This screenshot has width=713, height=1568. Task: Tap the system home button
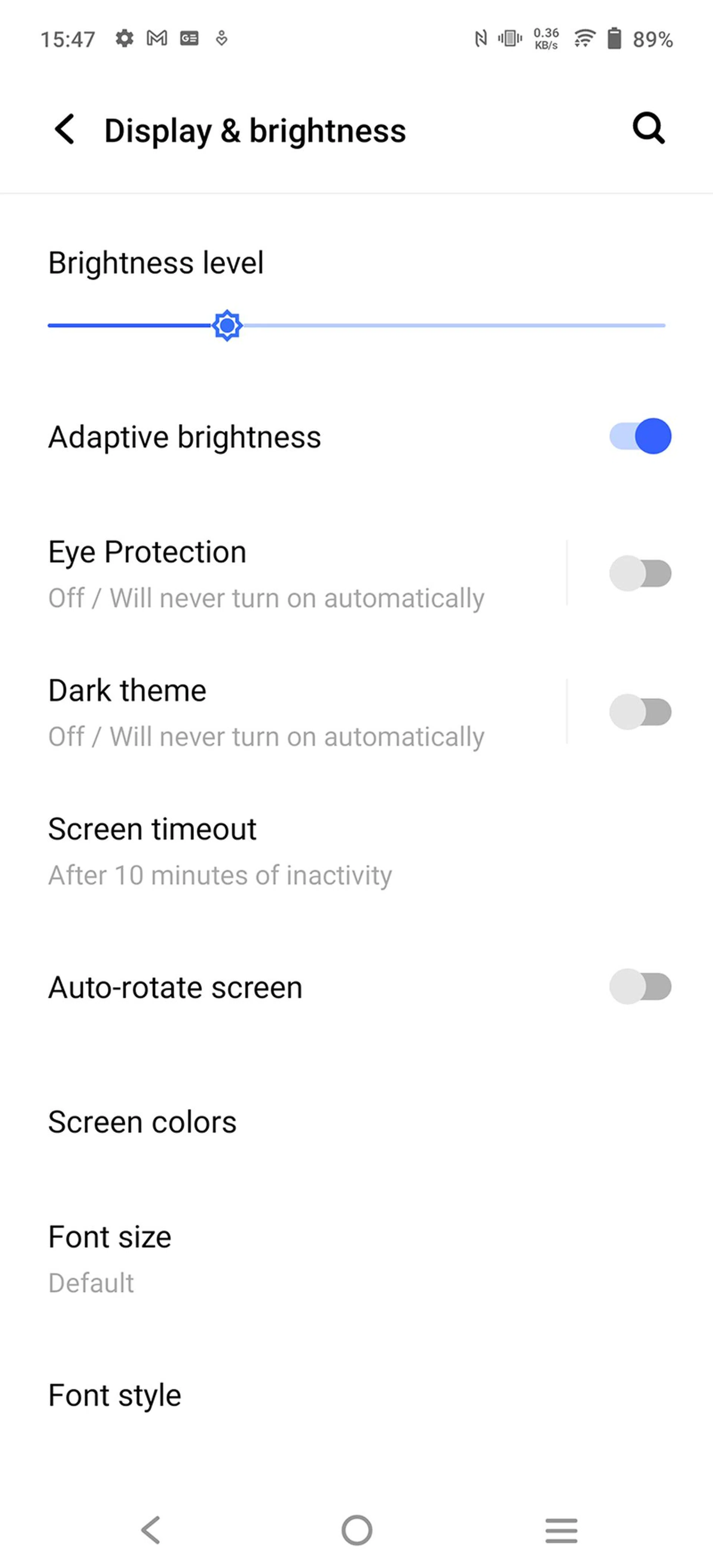tap(356, 1530)
